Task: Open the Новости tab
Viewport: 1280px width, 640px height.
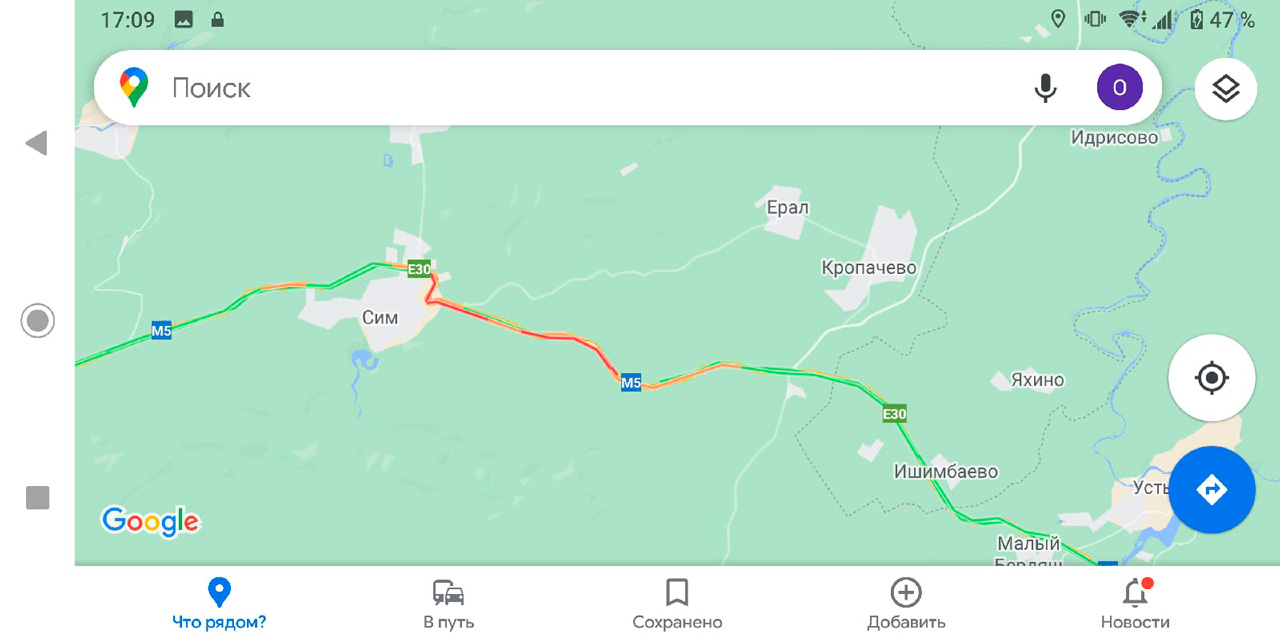Action: [1135, 604]
